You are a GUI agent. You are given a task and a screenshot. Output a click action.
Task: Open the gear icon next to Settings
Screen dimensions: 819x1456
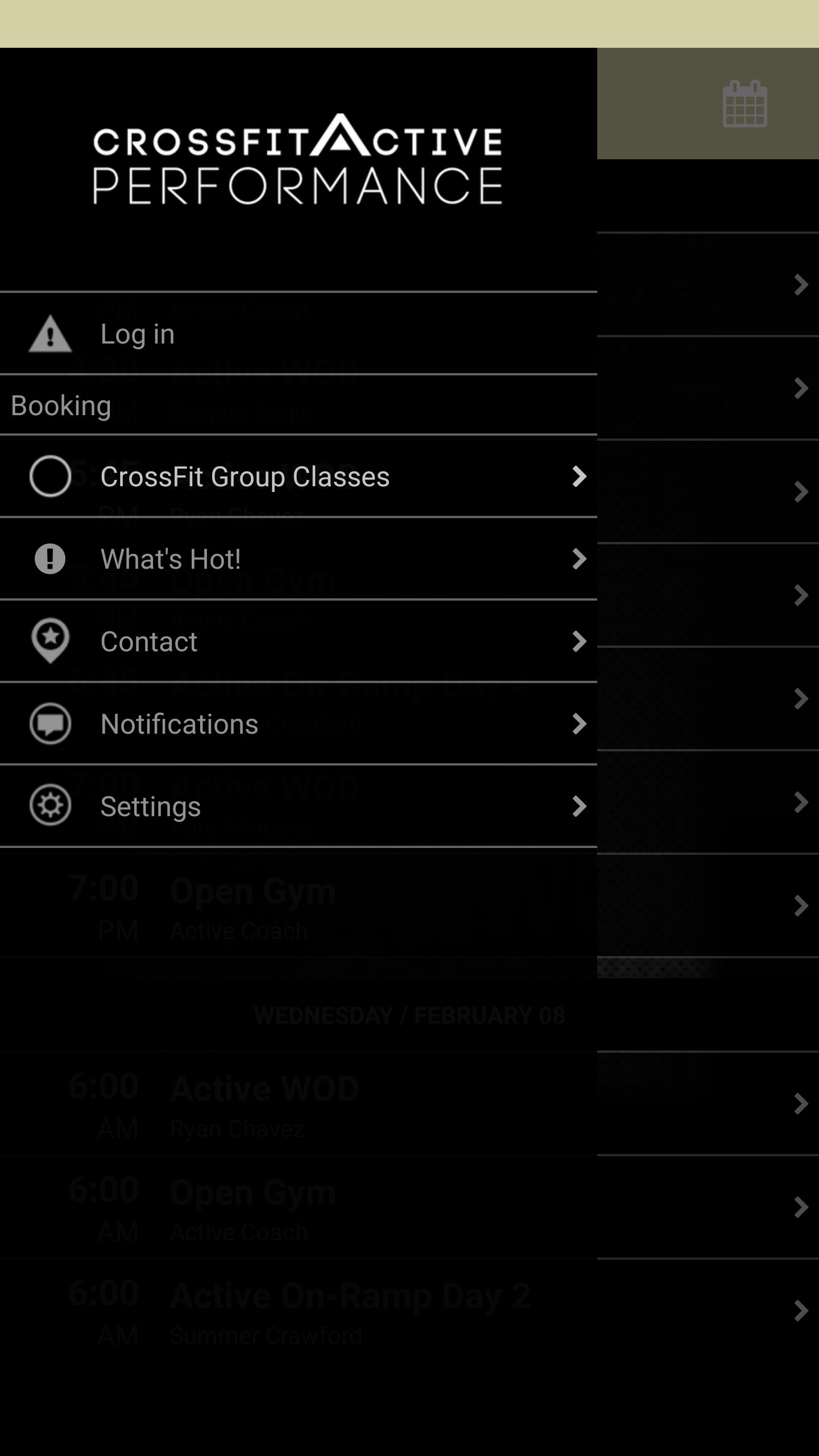pyautogui.click(x=50, y=806)
